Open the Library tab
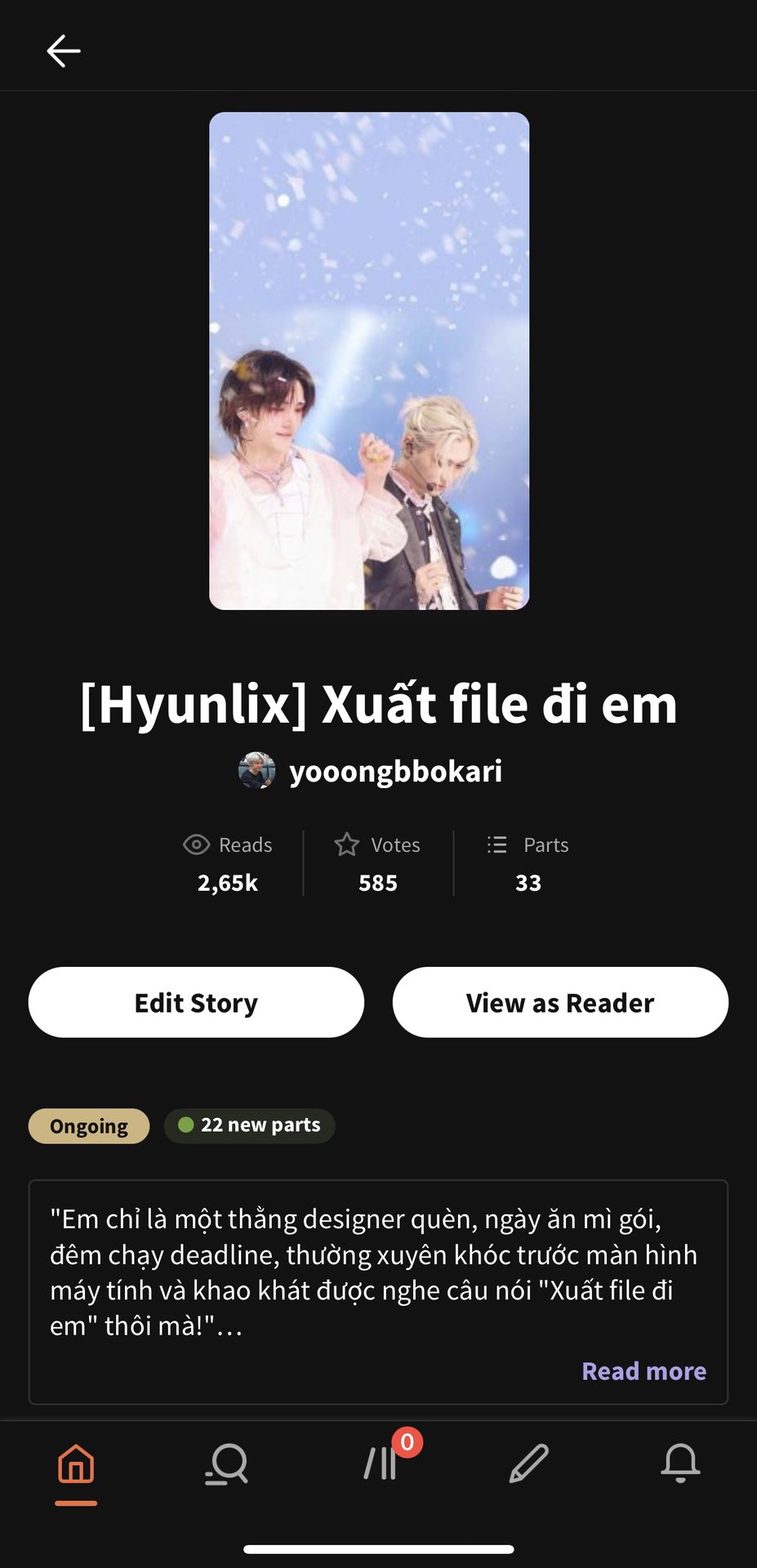The image size is (757, 1568). point(381,1463)
